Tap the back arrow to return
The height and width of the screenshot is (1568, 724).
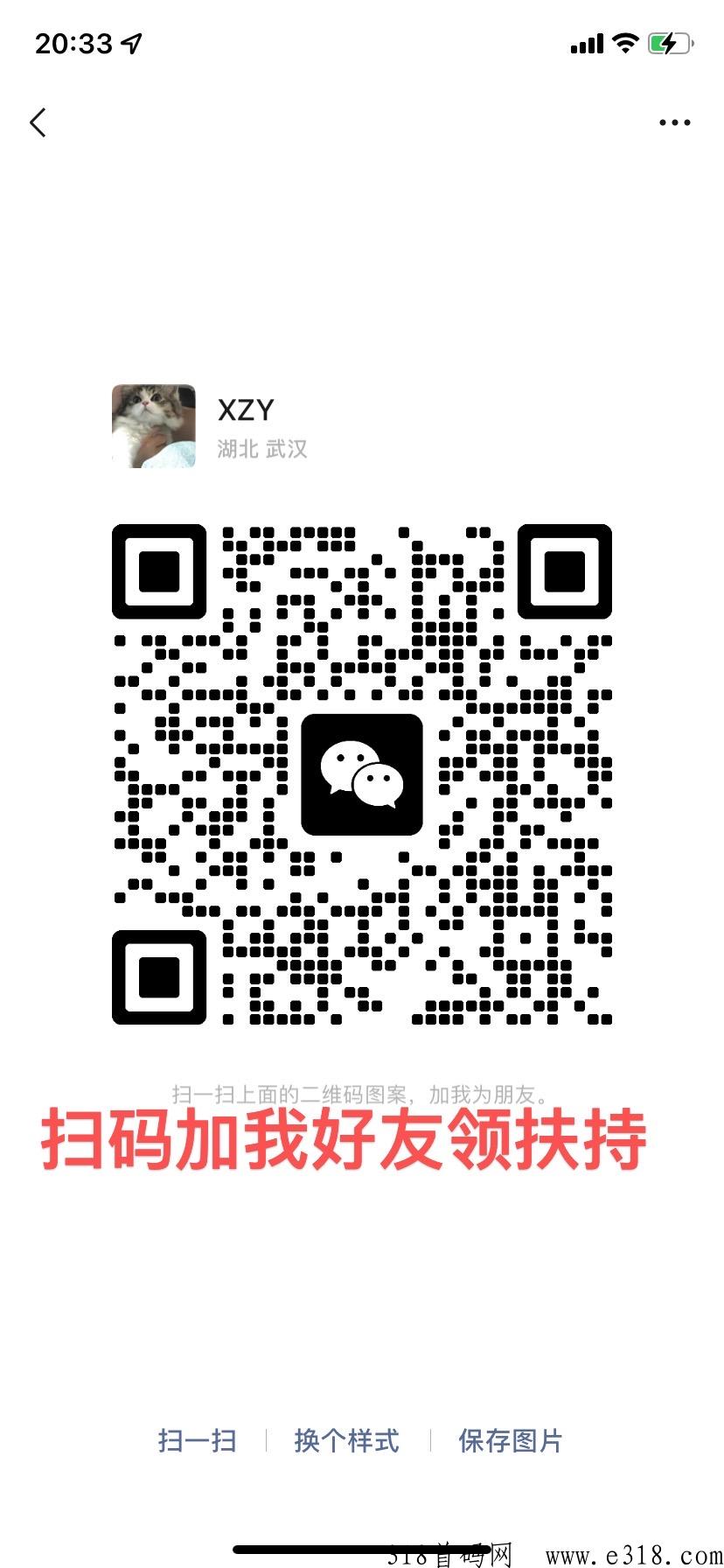click(38, 122)
